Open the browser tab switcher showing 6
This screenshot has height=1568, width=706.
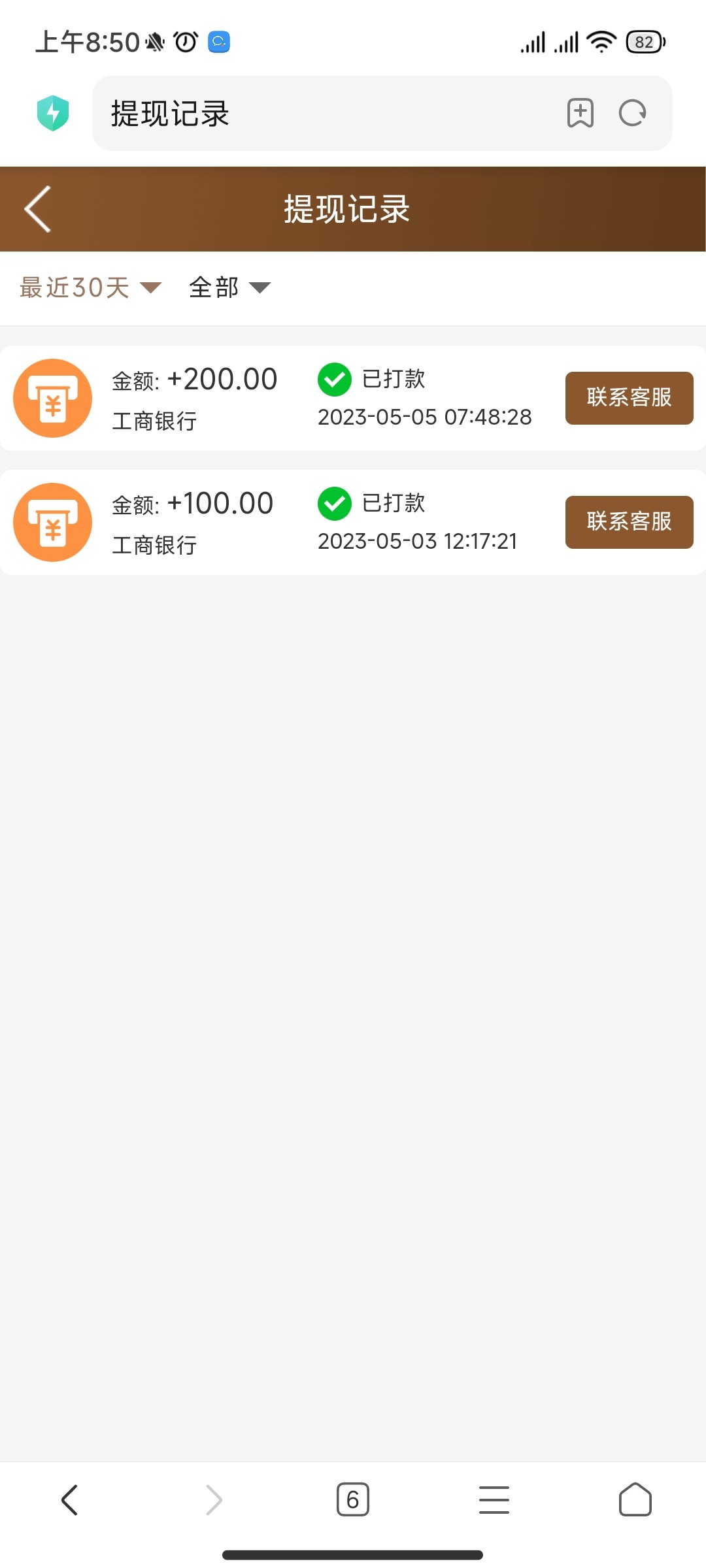pyautogui.click(x=353, y=1499)
